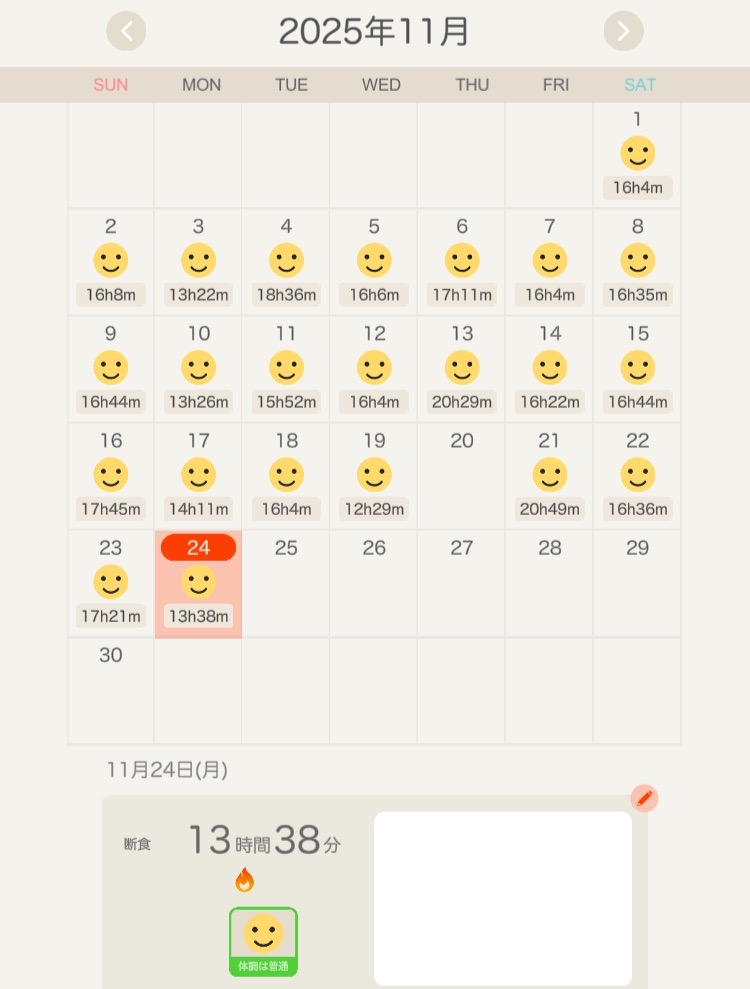This screenshot has height=989, width=750.
Task: Select November 2 showing 16h8m
Action: [x=111, y=262]
